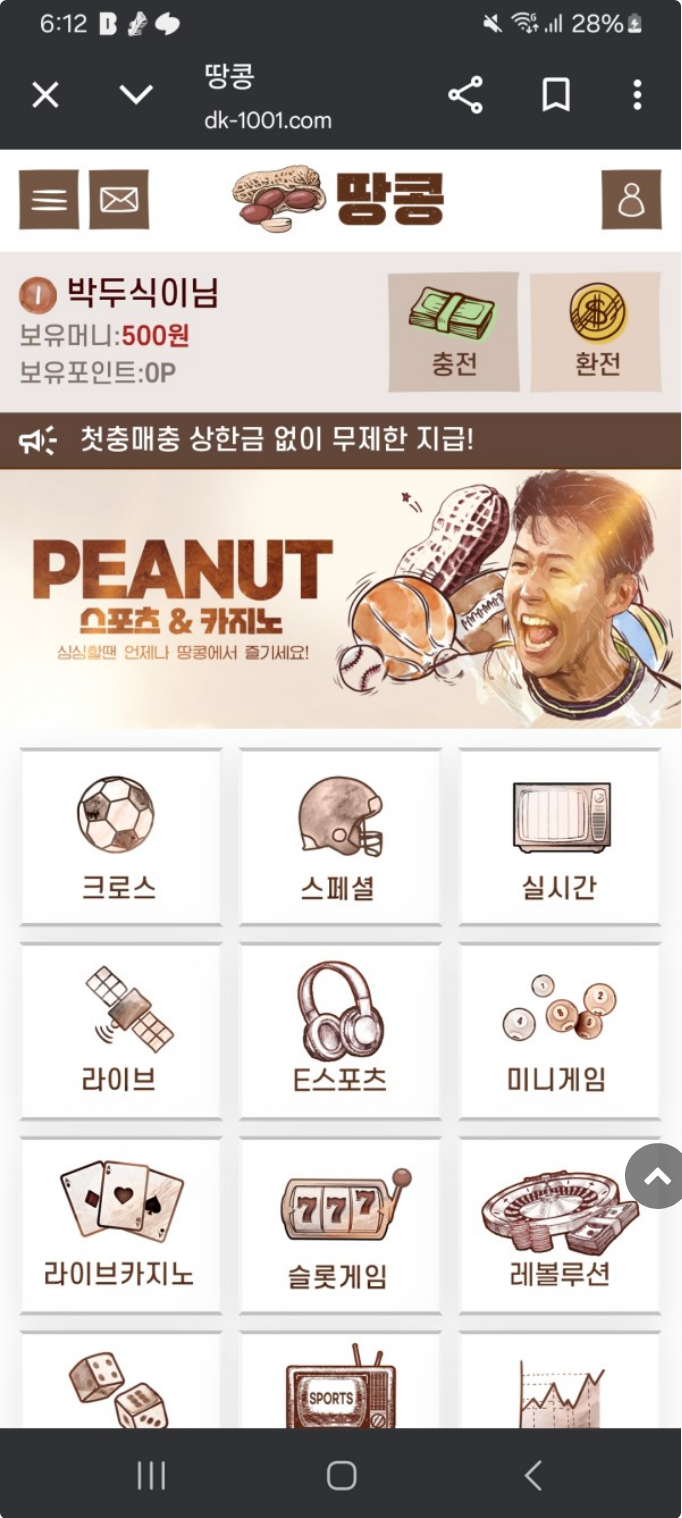The height and width of the screenshot is (1518, 682).
Task: Select the 슬롯게임 tile
Action: pos(340,1225)
